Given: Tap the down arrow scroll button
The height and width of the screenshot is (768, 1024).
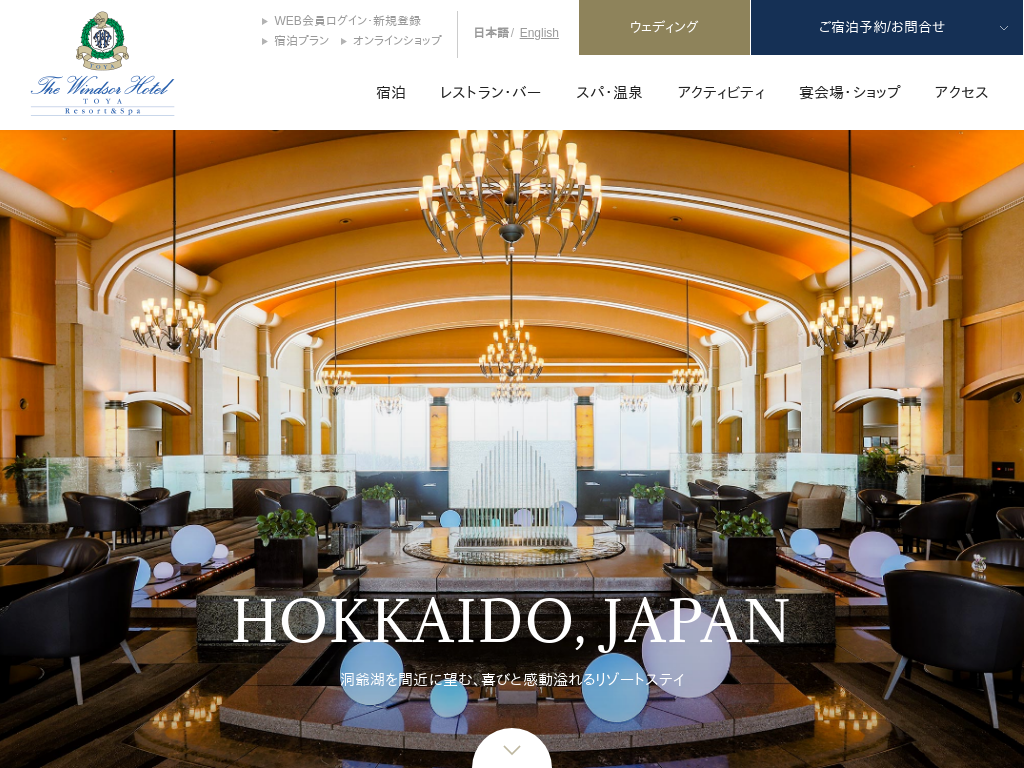Looking at the screenshot, I should tap(512, 750).
